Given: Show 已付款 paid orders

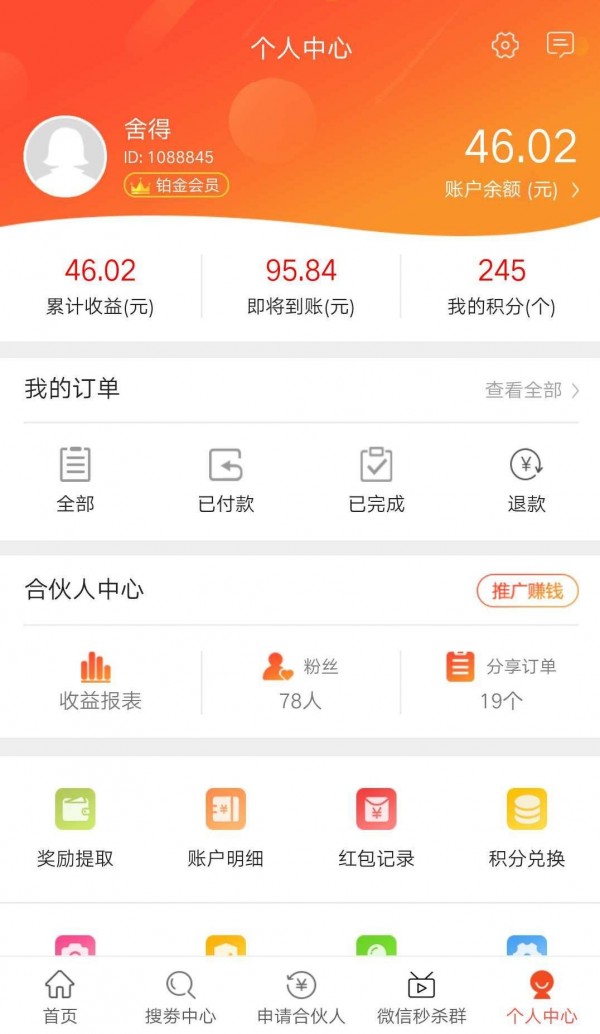Looking at the screenshot, I should click(226, 479).
